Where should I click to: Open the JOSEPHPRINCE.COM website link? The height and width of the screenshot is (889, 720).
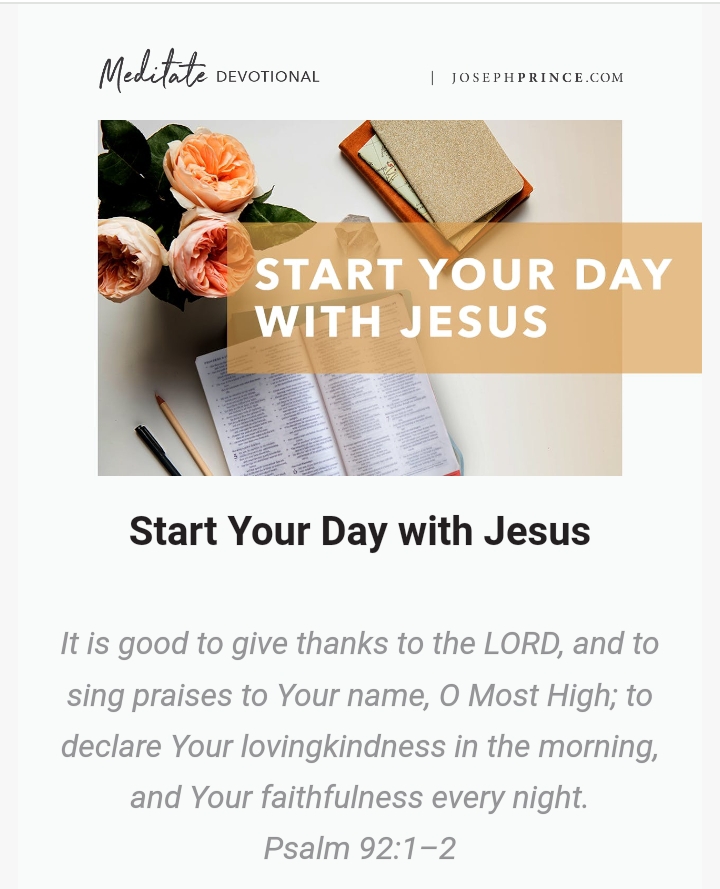pyautogui.click(x=537, y=78)
